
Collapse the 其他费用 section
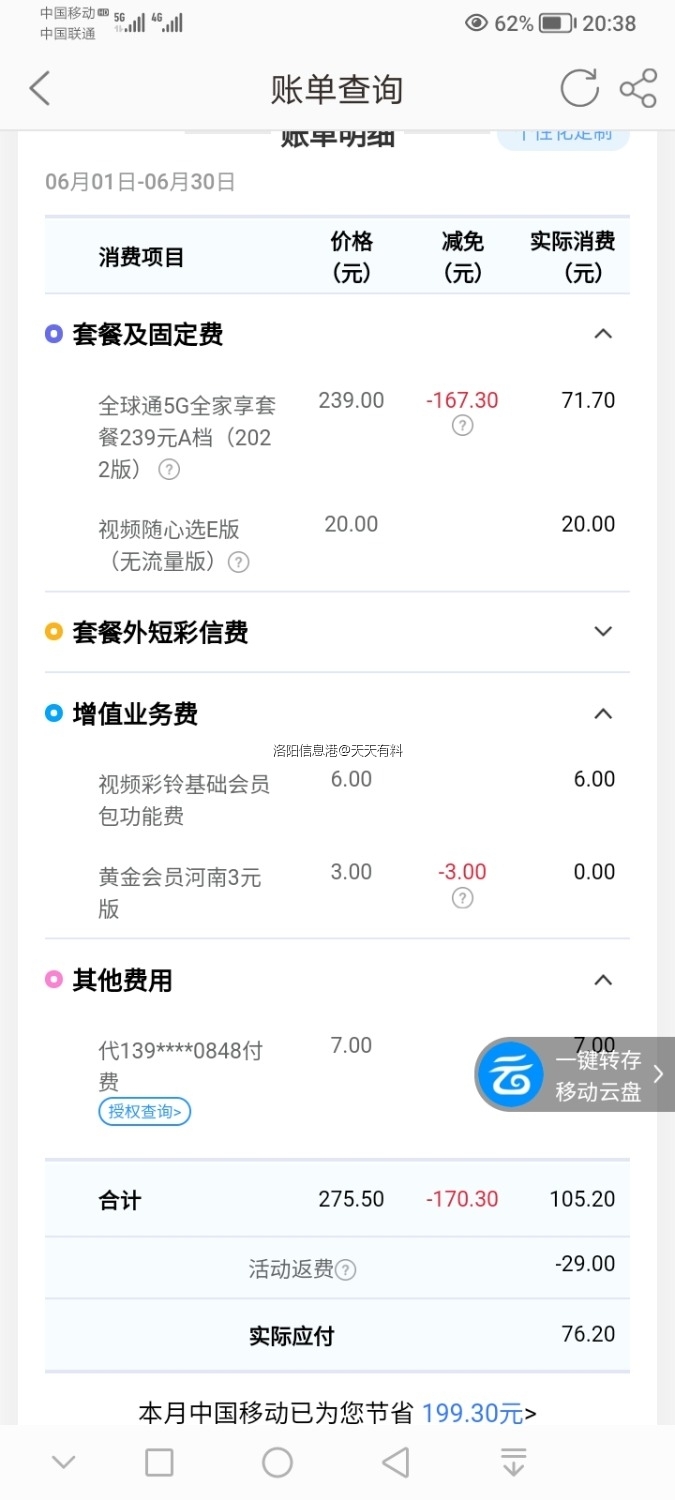(602, 980)
